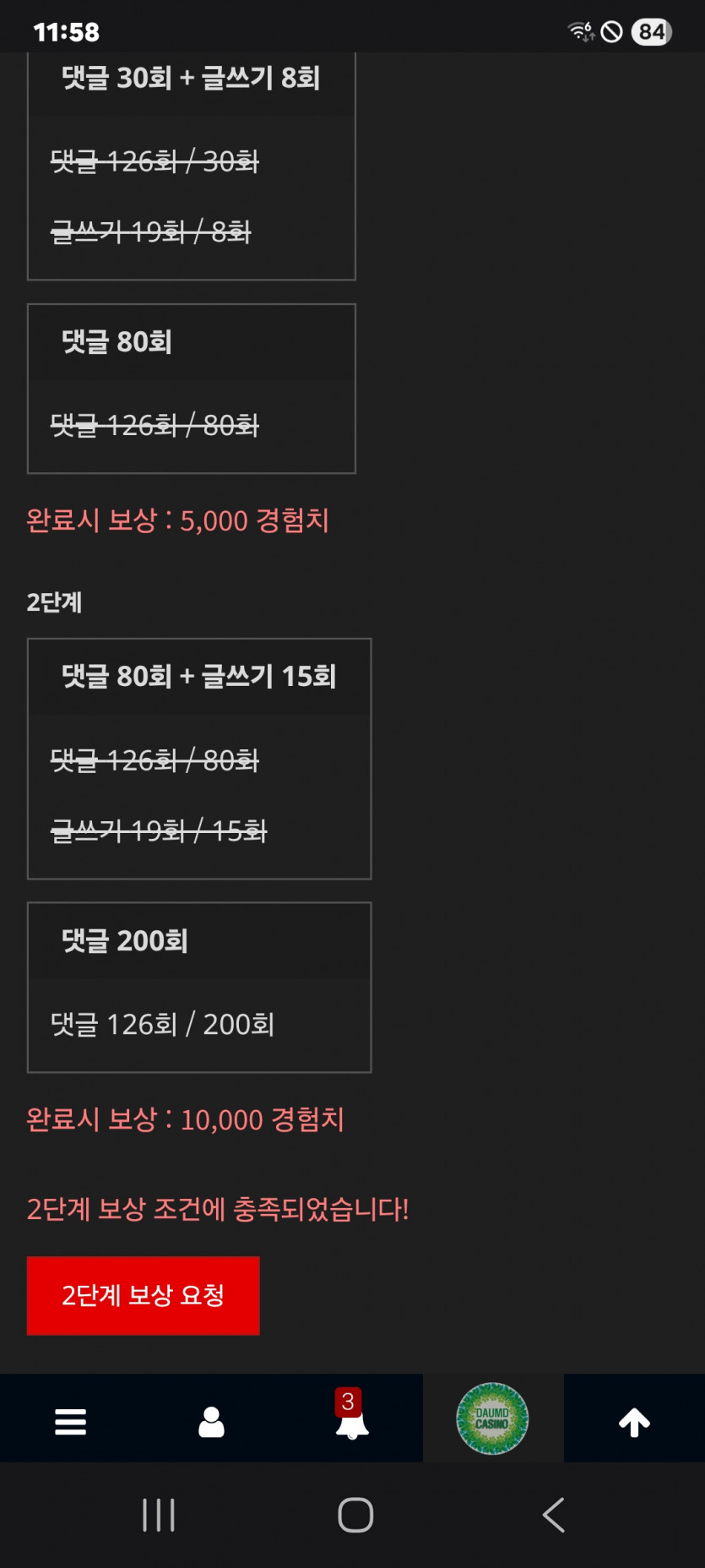Tap the "2단계" section label
This screenshot has width=705, height=1568.
click(54, 603)
